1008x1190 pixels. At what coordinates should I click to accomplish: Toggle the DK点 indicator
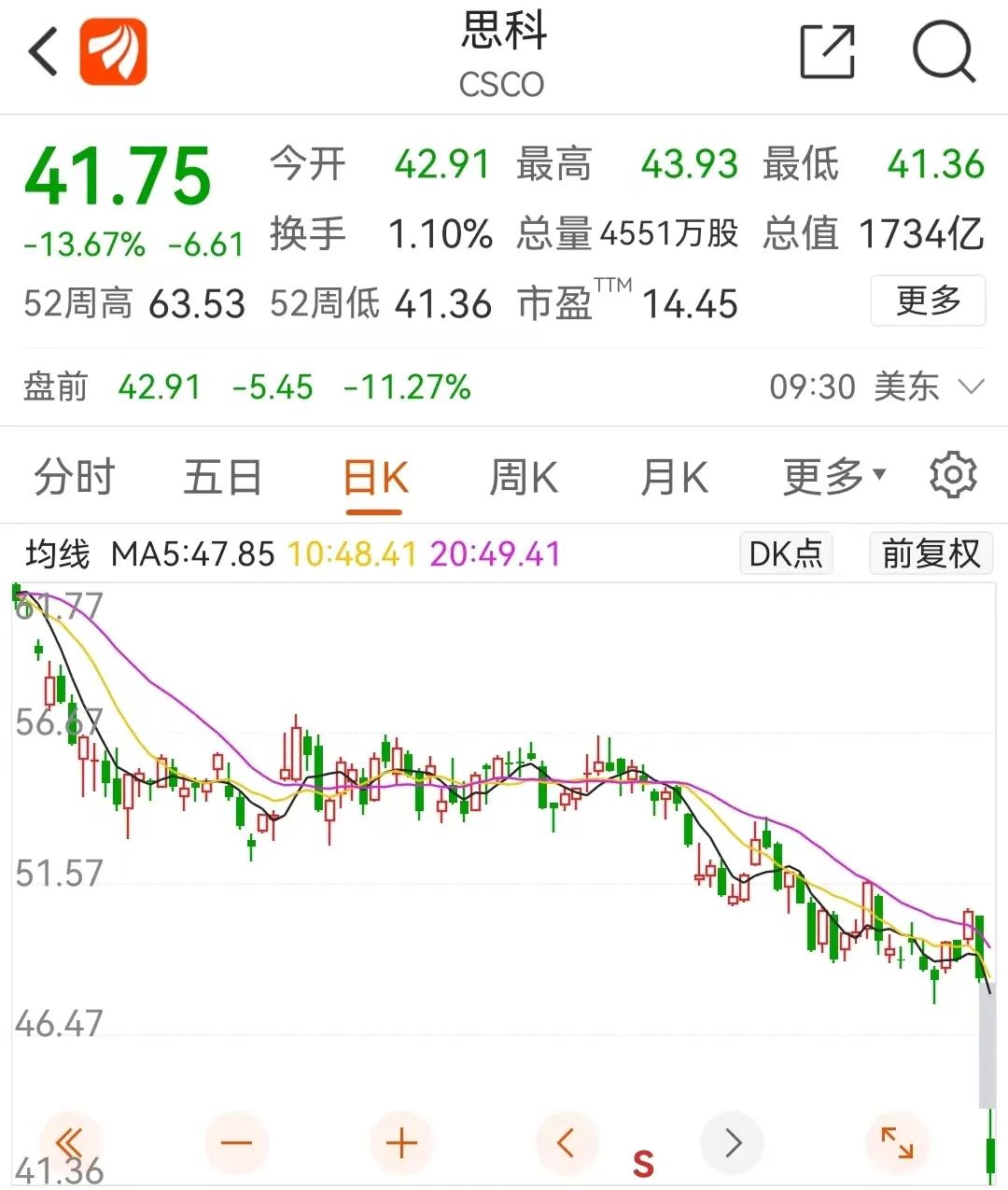pos(786,553)
